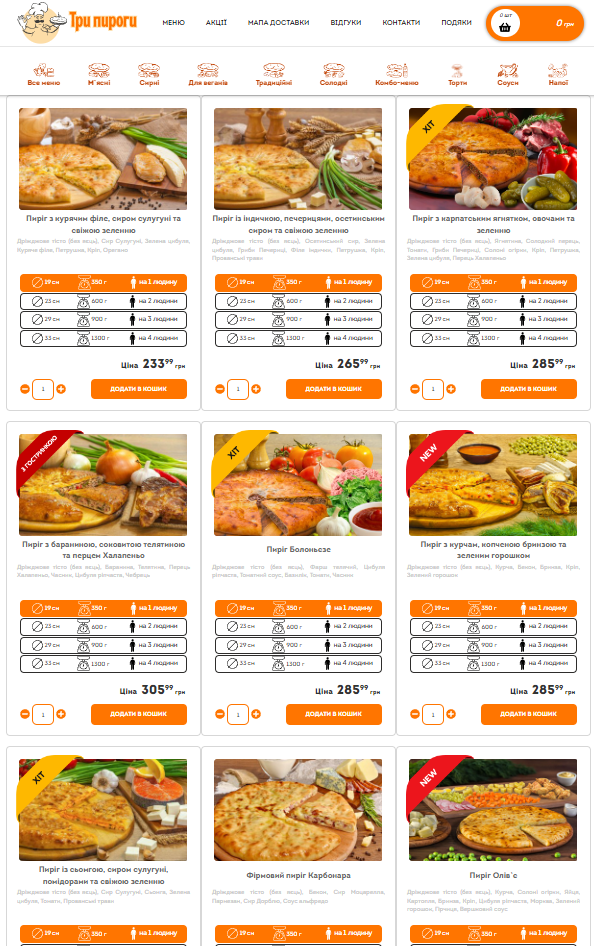Choose 23 см size for the turkey mushroom pie
The height and width of the screenshot is (946, 594).
(299, 301)
